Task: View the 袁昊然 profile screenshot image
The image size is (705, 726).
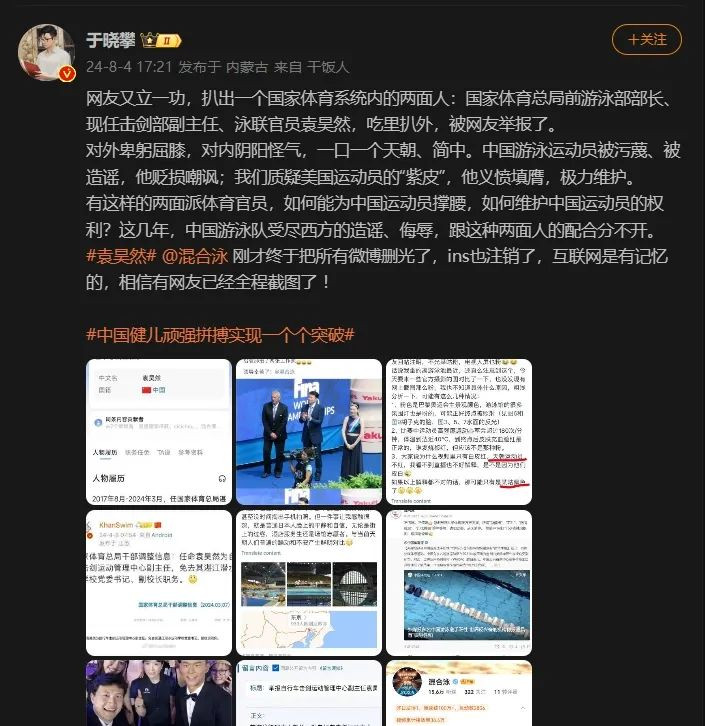Action: tap(158, 432)
